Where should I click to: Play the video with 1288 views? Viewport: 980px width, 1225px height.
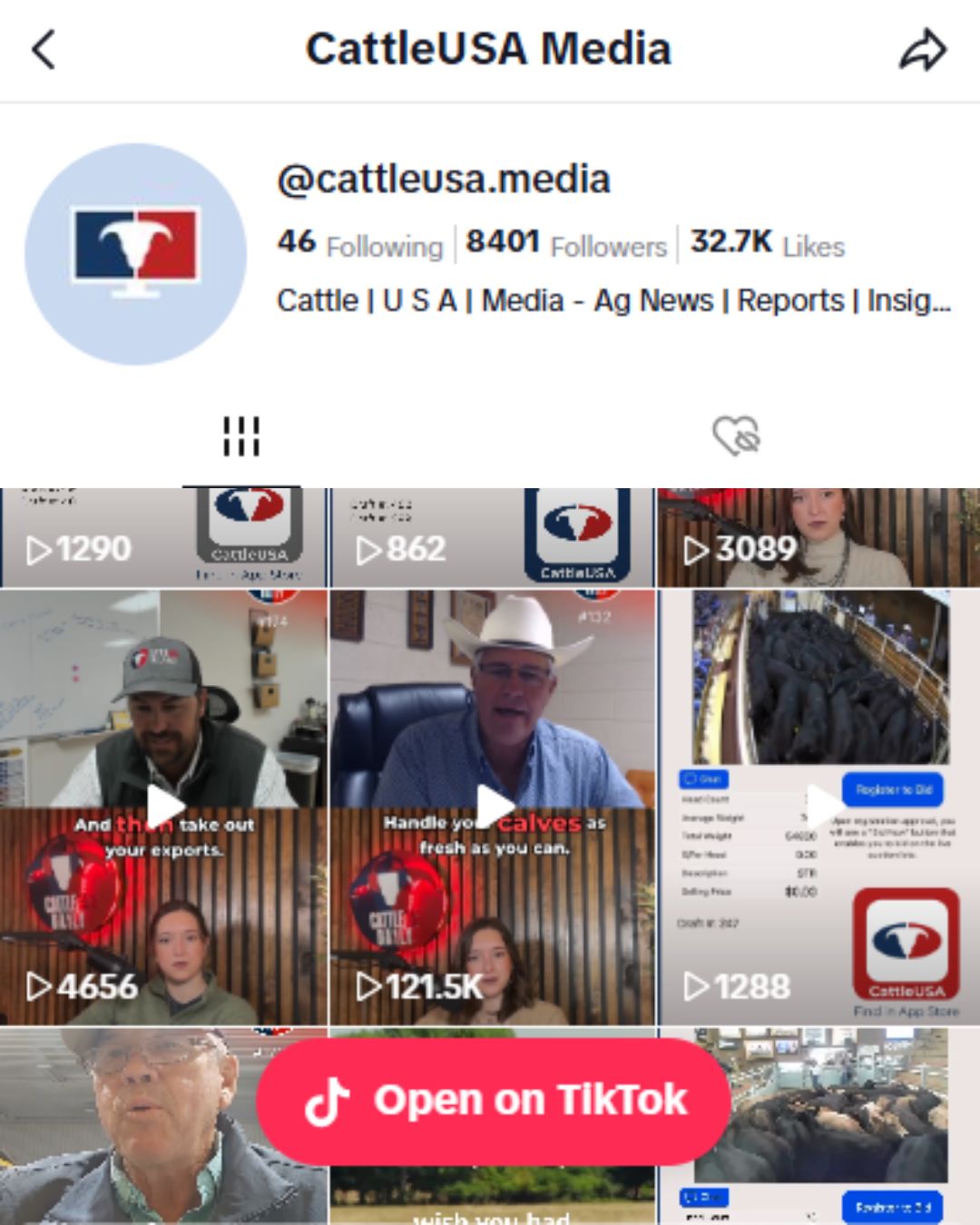coord(819,806)
